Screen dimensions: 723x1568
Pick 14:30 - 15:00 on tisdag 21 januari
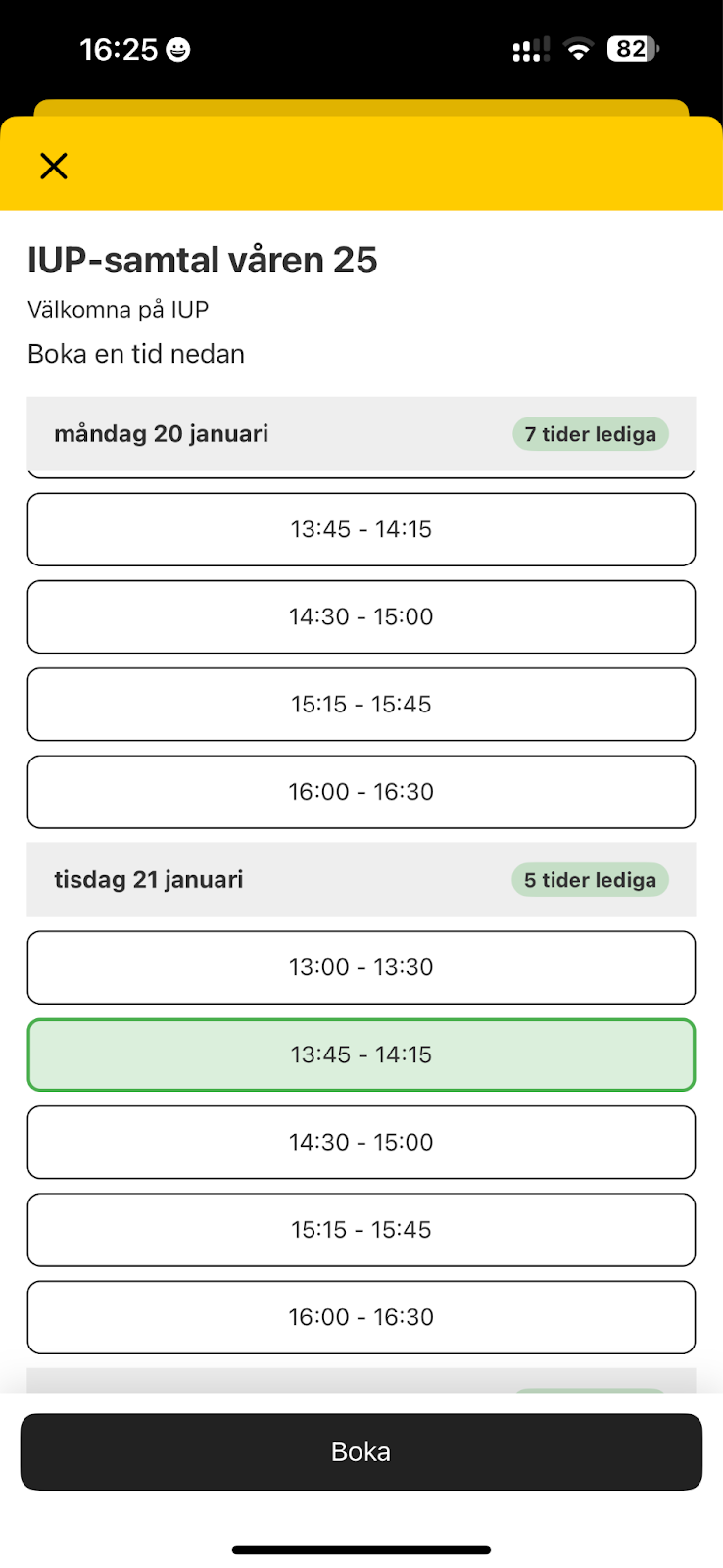coord(361,1142)
